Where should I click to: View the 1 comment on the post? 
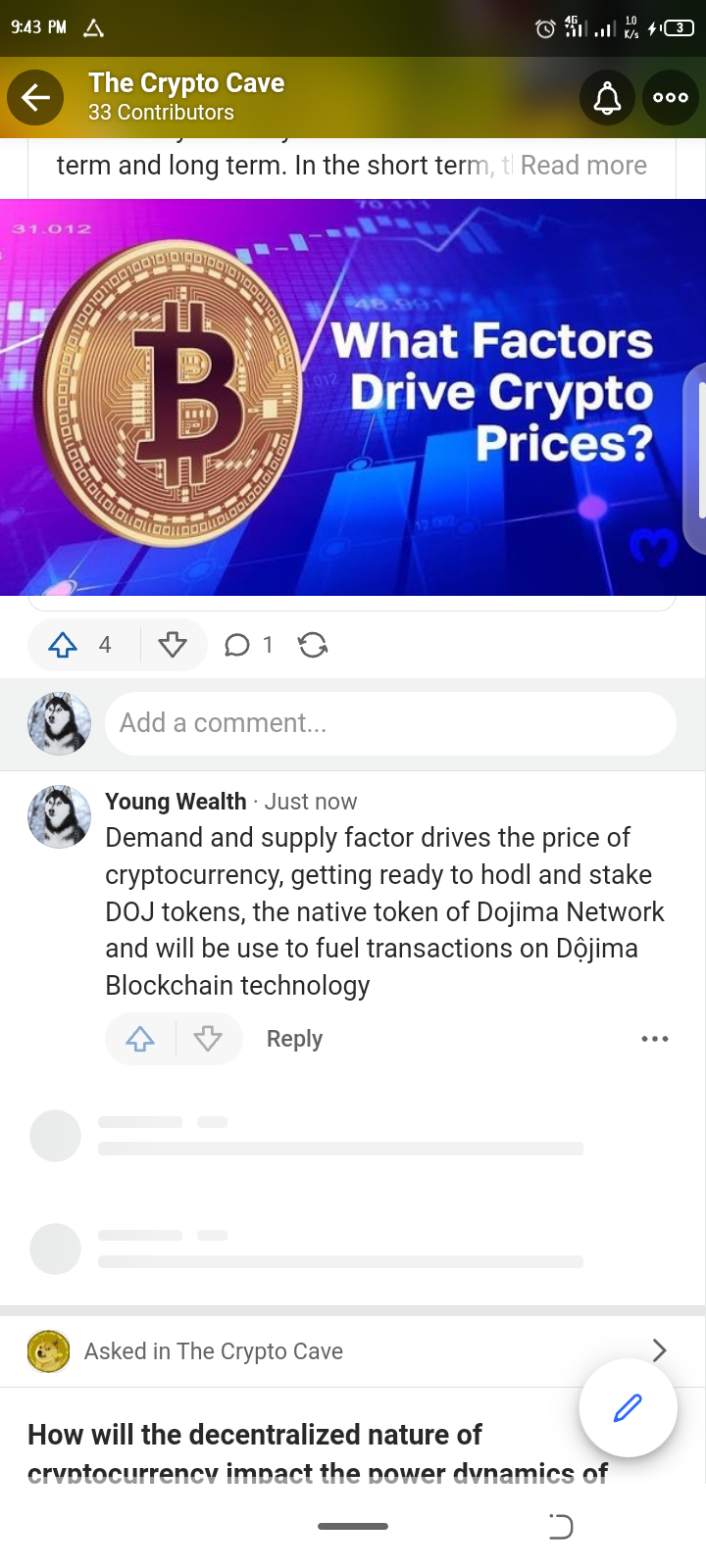coord(248,645)
